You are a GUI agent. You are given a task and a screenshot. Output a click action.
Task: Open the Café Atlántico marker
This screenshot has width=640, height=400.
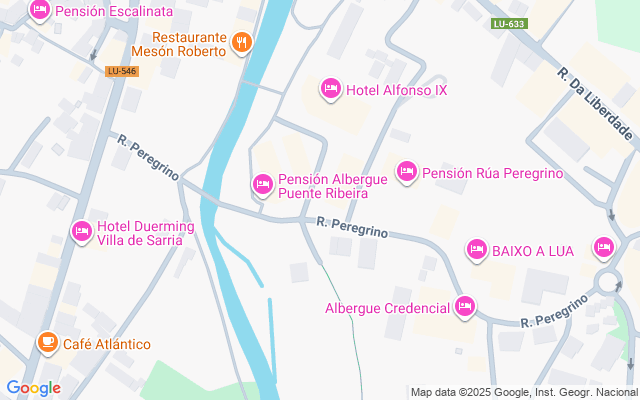(47, 344)
